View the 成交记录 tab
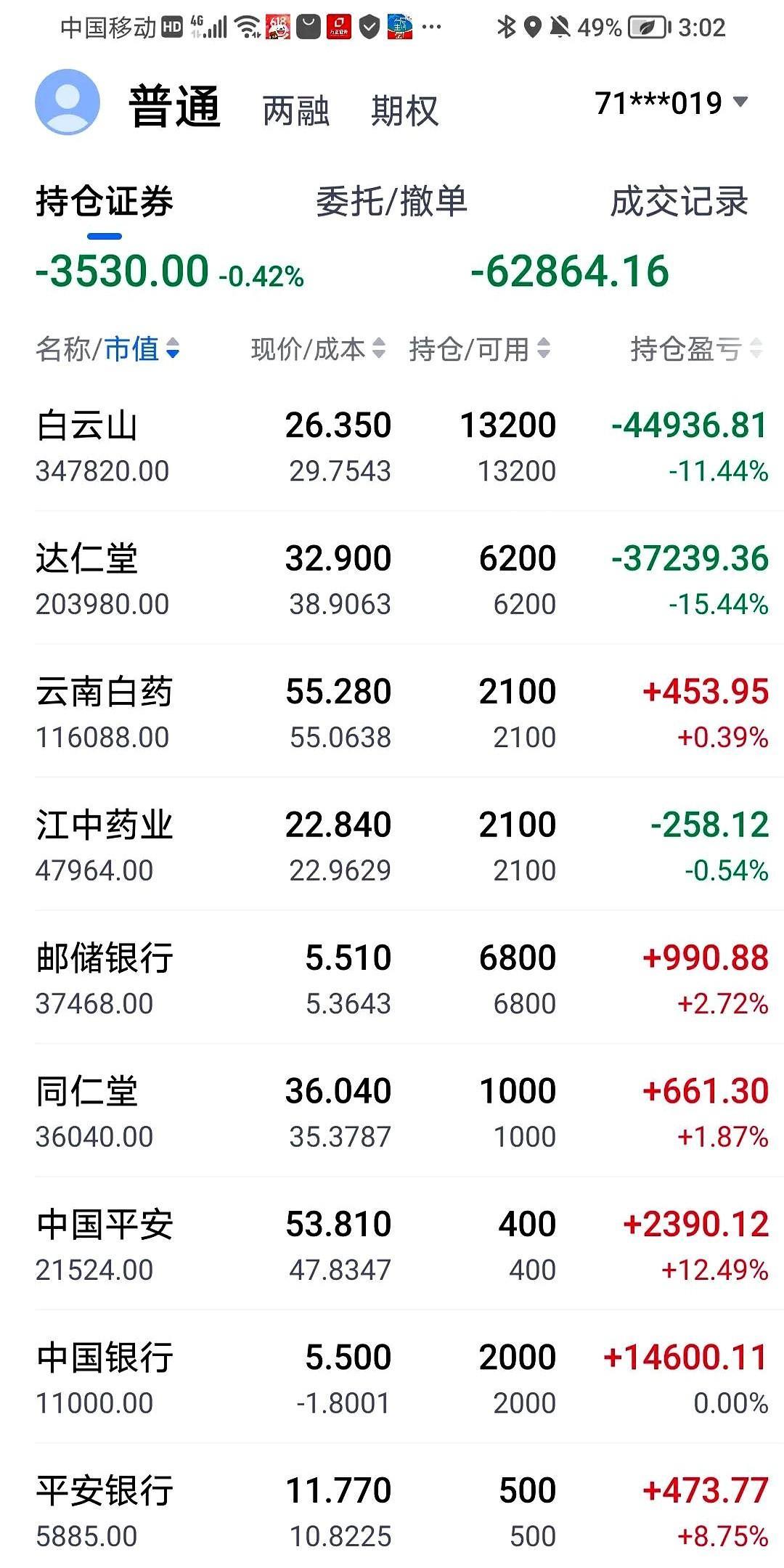 (679, 202)
